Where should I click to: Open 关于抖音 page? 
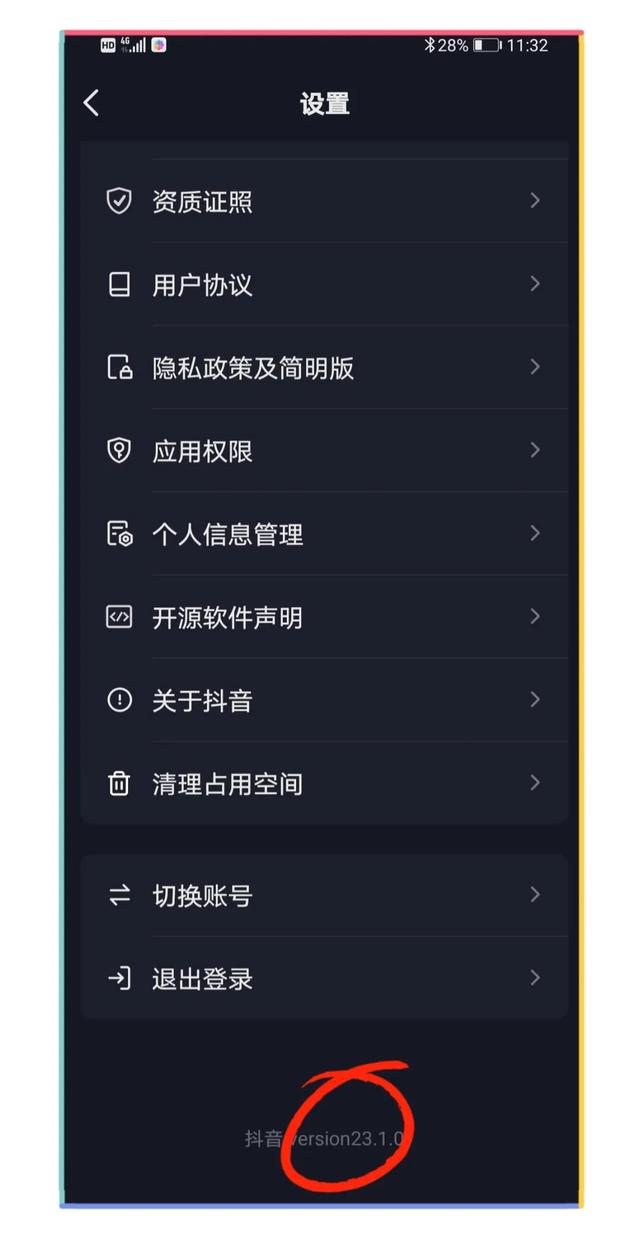(322, 700)
